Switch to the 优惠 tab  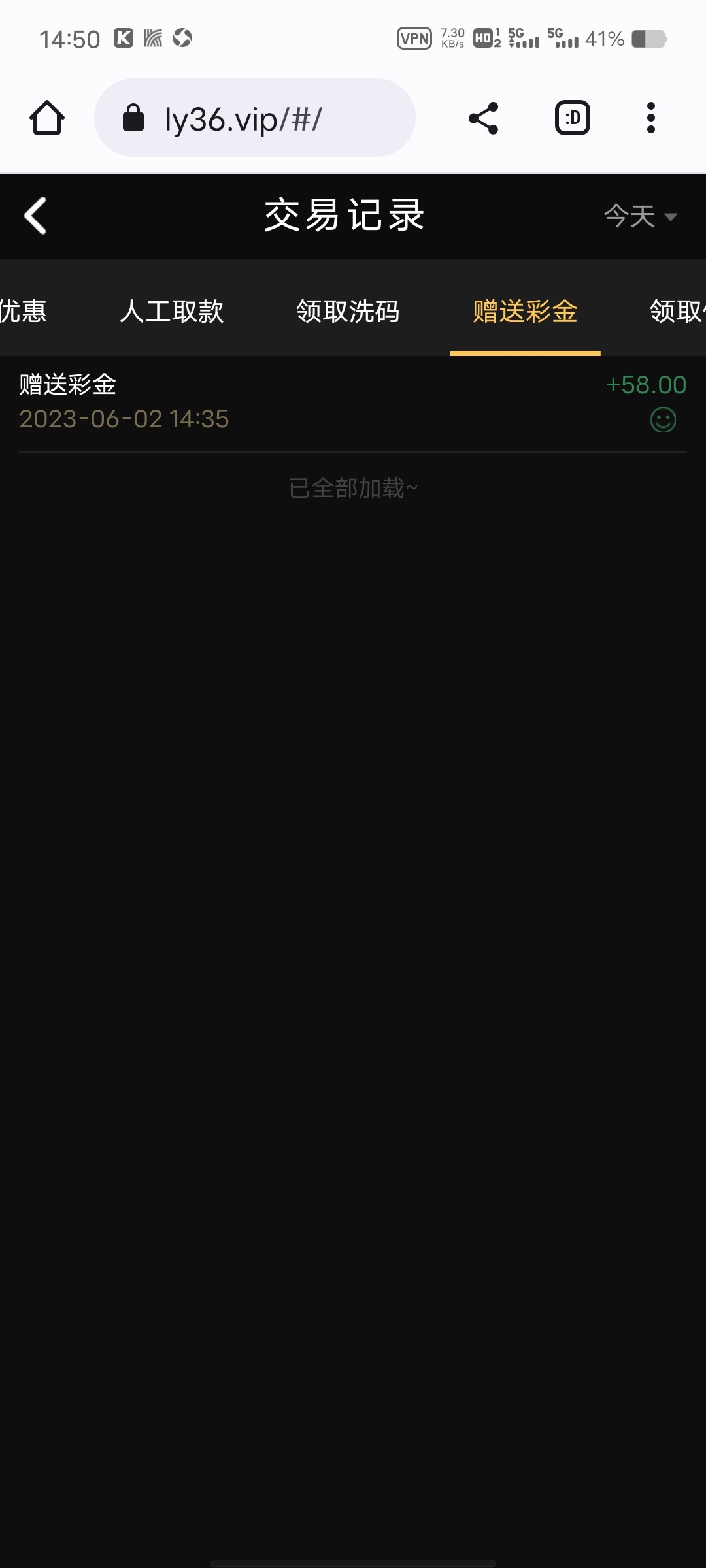[24, 311]
